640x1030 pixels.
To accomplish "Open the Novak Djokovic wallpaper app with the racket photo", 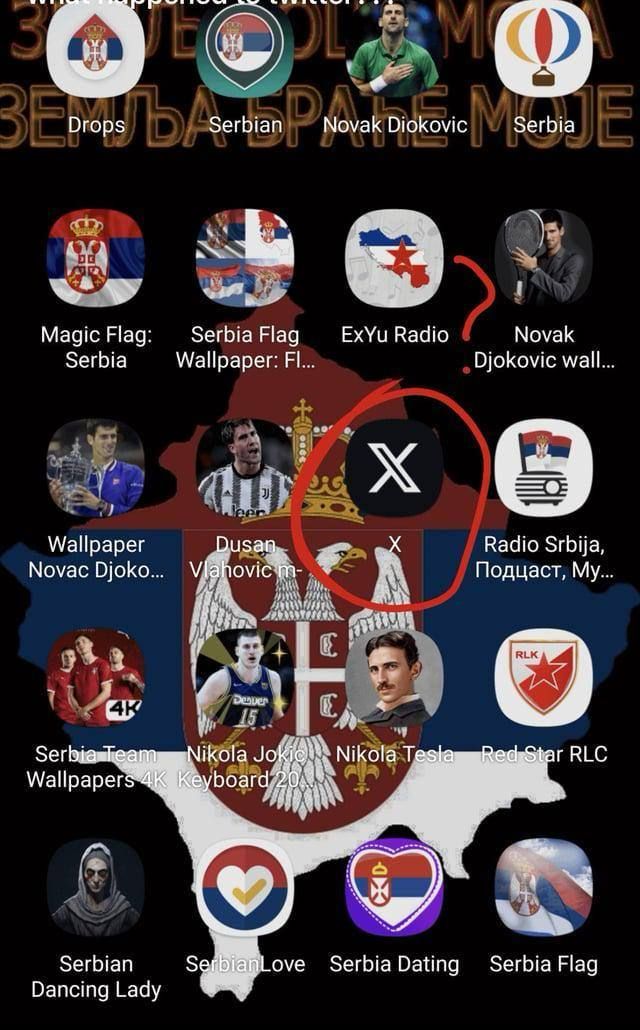I will tap(543, 258).
